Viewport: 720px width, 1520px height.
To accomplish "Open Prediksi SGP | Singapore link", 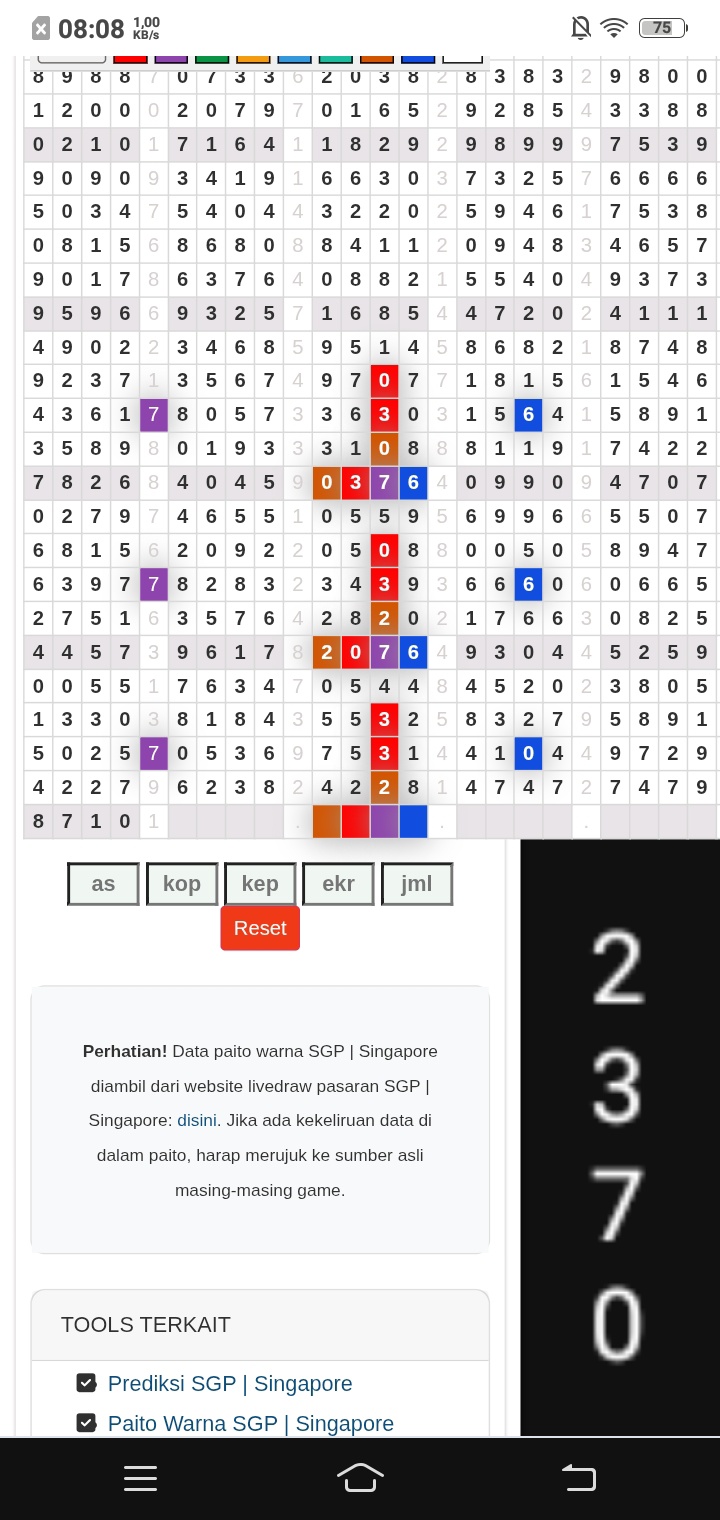I will coord(230,1383).
